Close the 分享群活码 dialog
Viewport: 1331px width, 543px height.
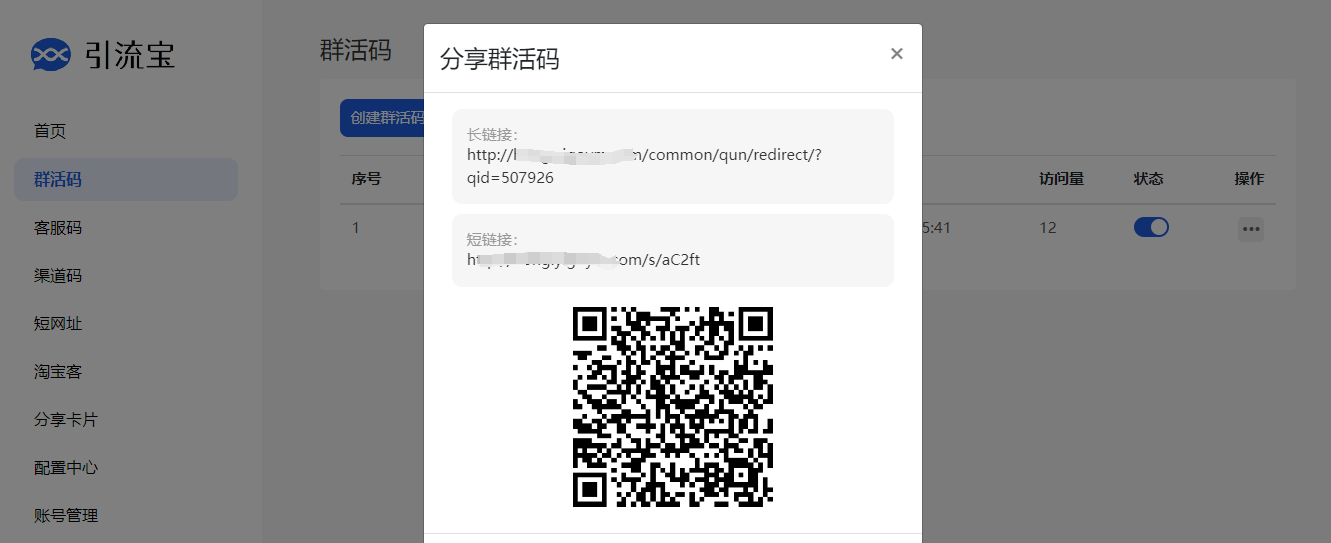896,54
